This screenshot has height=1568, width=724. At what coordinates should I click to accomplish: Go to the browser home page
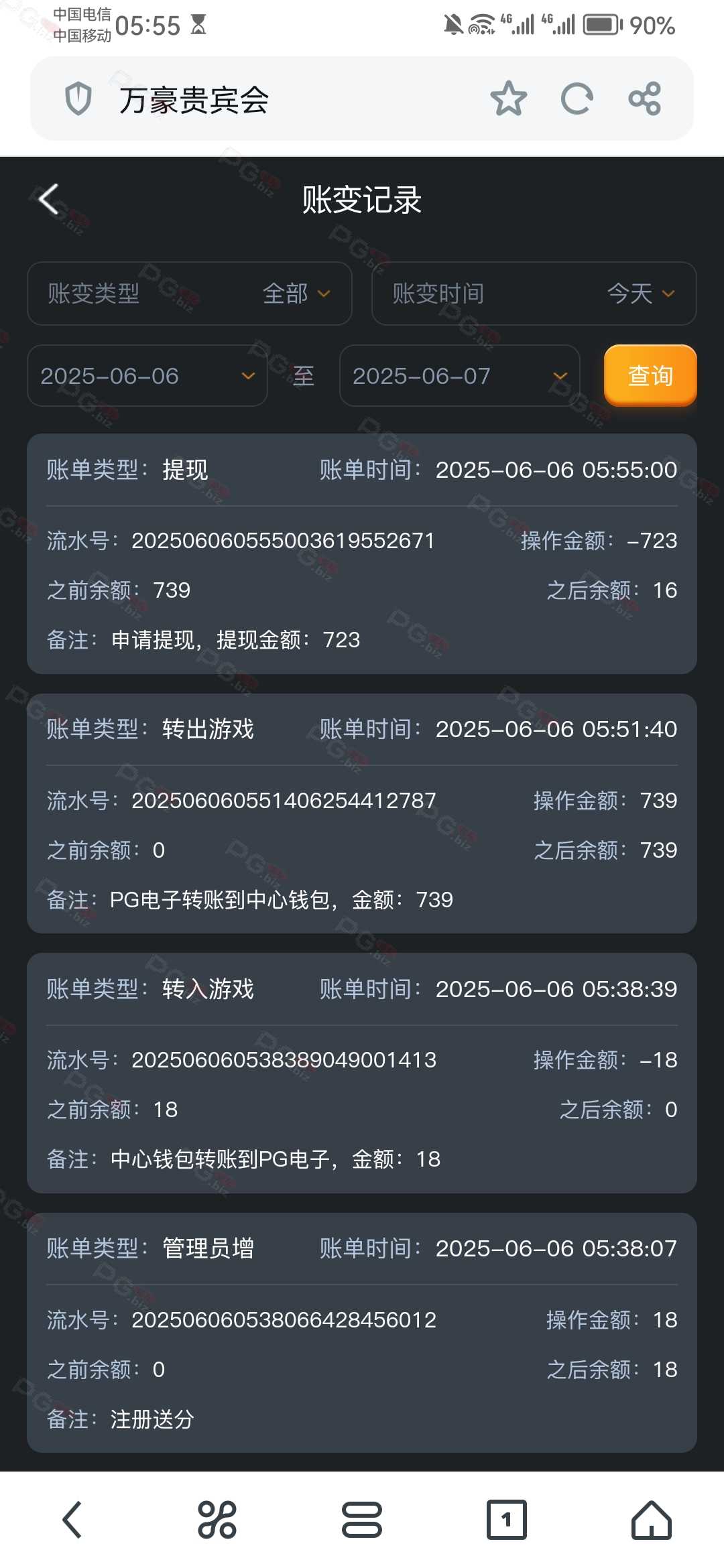click(651, 1520)
